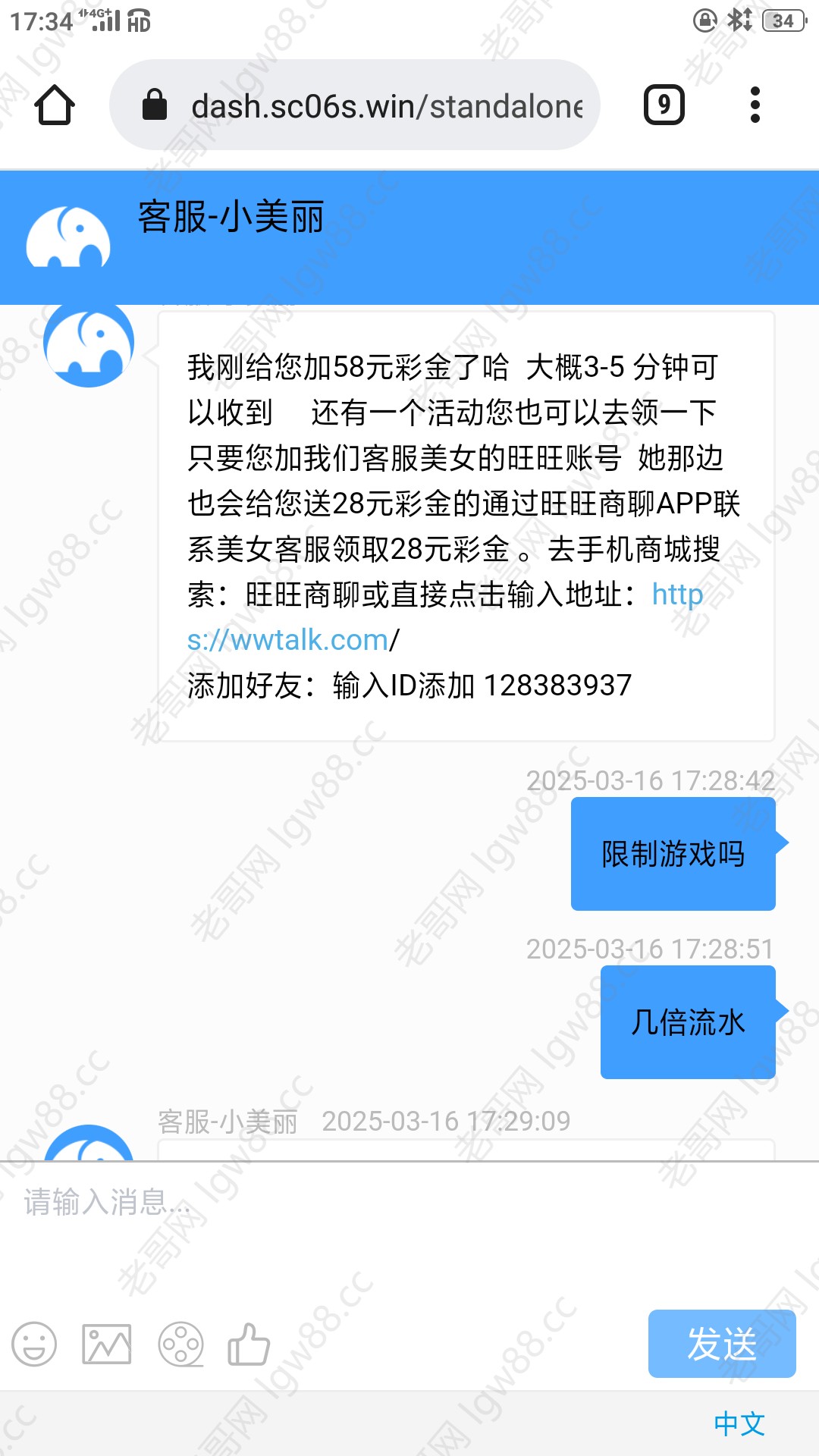Attach an image to the chat
Image resolution: width=819 pixels, height=1456 pixels.
(x=107, y=1345)
